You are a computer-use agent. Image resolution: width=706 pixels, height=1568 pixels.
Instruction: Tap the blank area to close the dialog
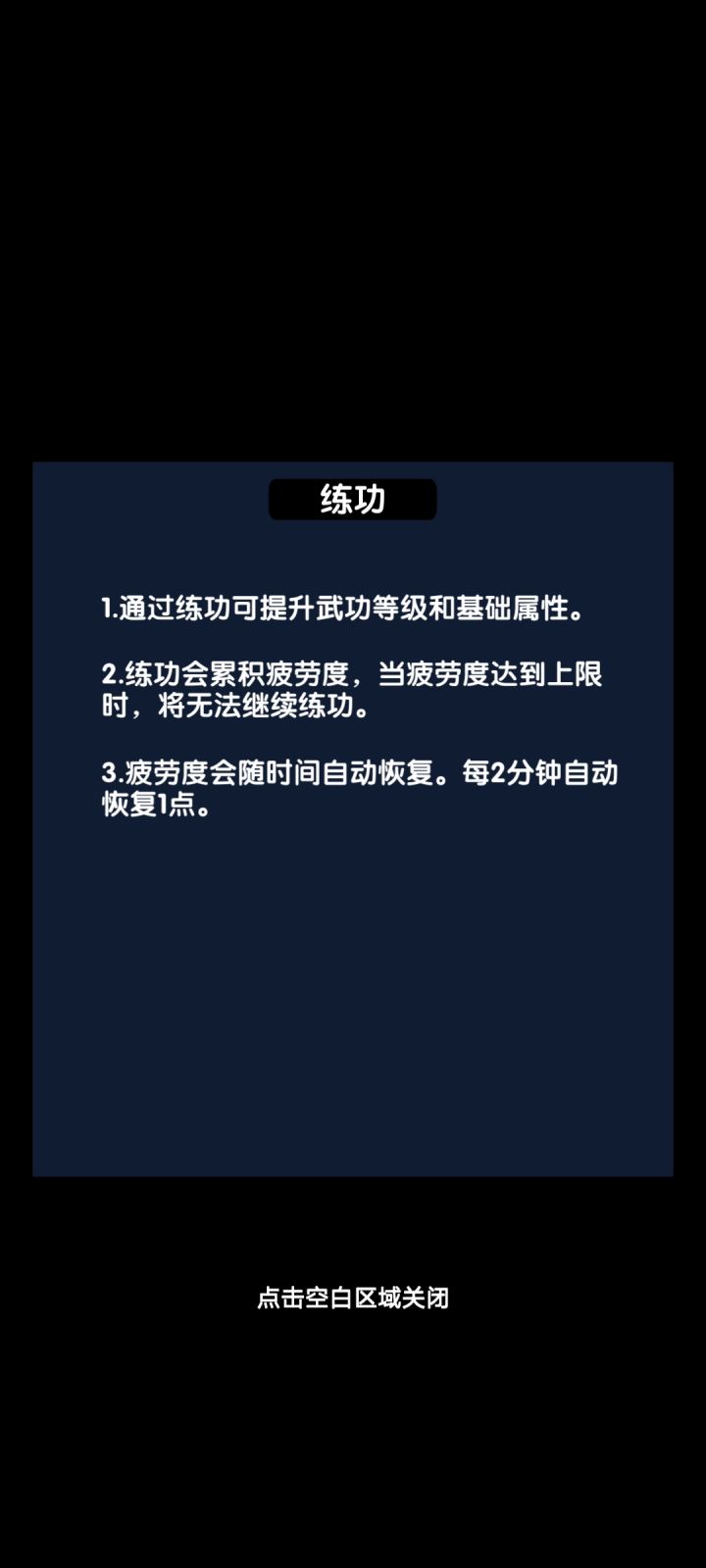[x=353, y=245]
